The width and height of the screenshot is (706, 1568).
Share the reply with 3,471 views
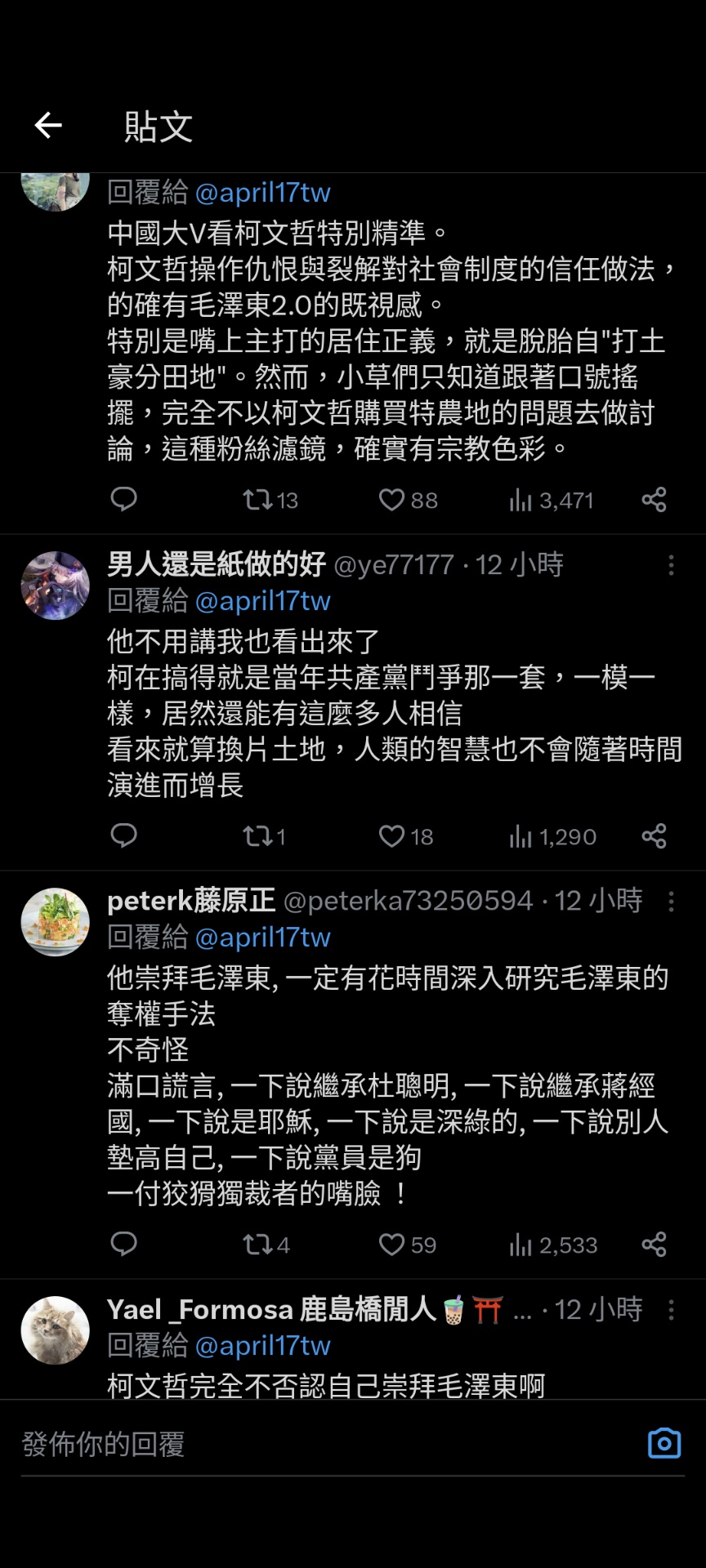click(654, 500)
